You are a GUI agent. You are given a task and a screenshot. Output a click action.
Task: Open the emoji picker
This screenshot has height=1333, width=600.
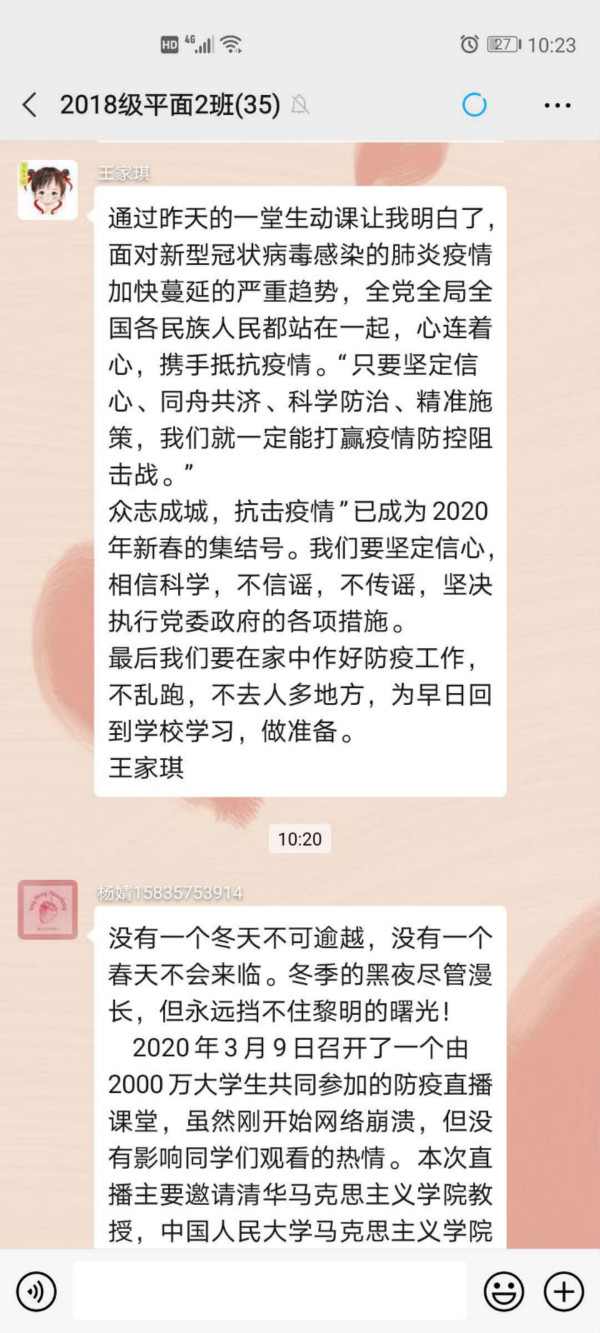click(503, 1292)
